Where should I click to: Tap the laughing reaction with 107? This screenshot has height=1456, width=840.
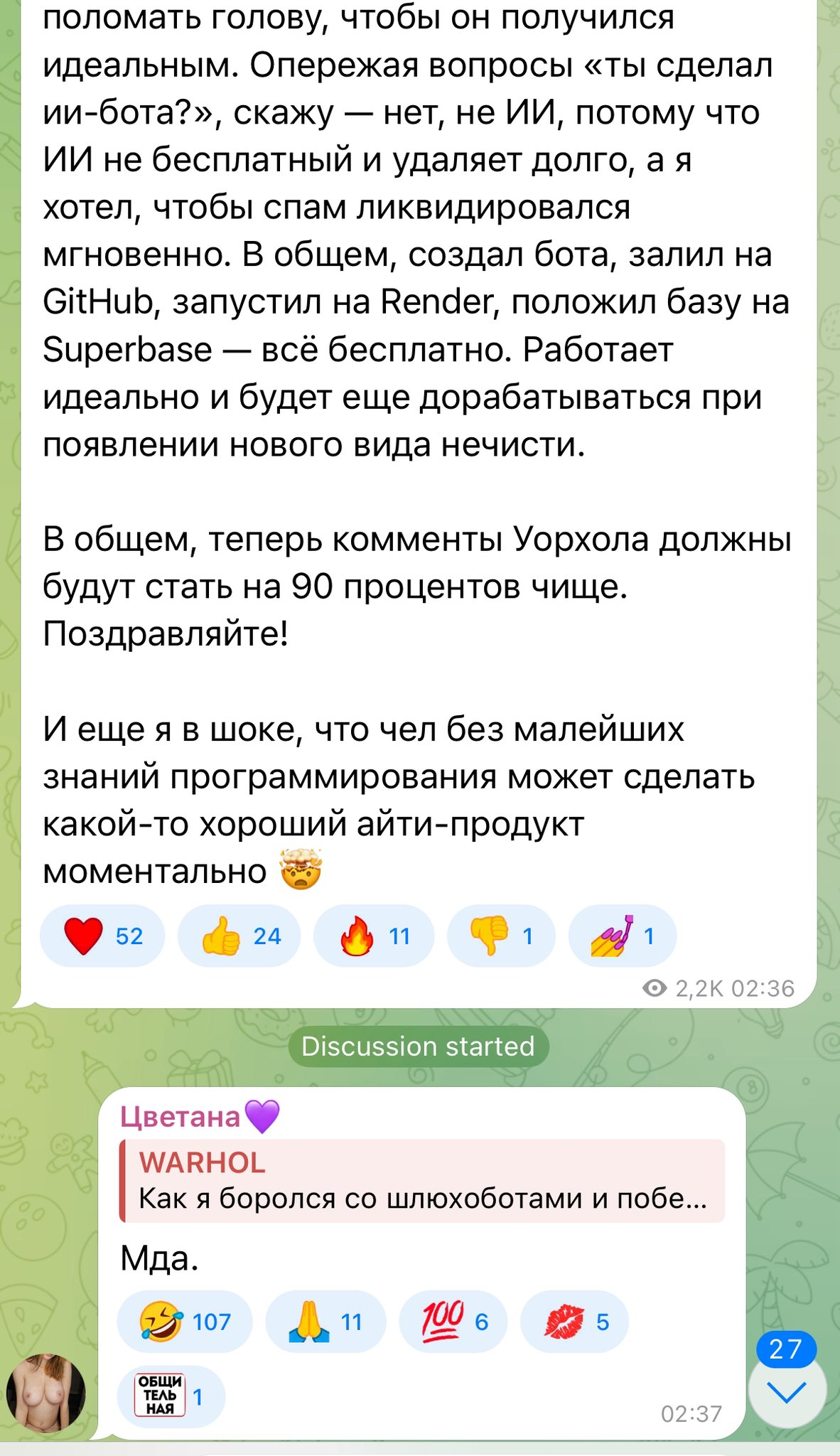click(x=185, y=1322)
